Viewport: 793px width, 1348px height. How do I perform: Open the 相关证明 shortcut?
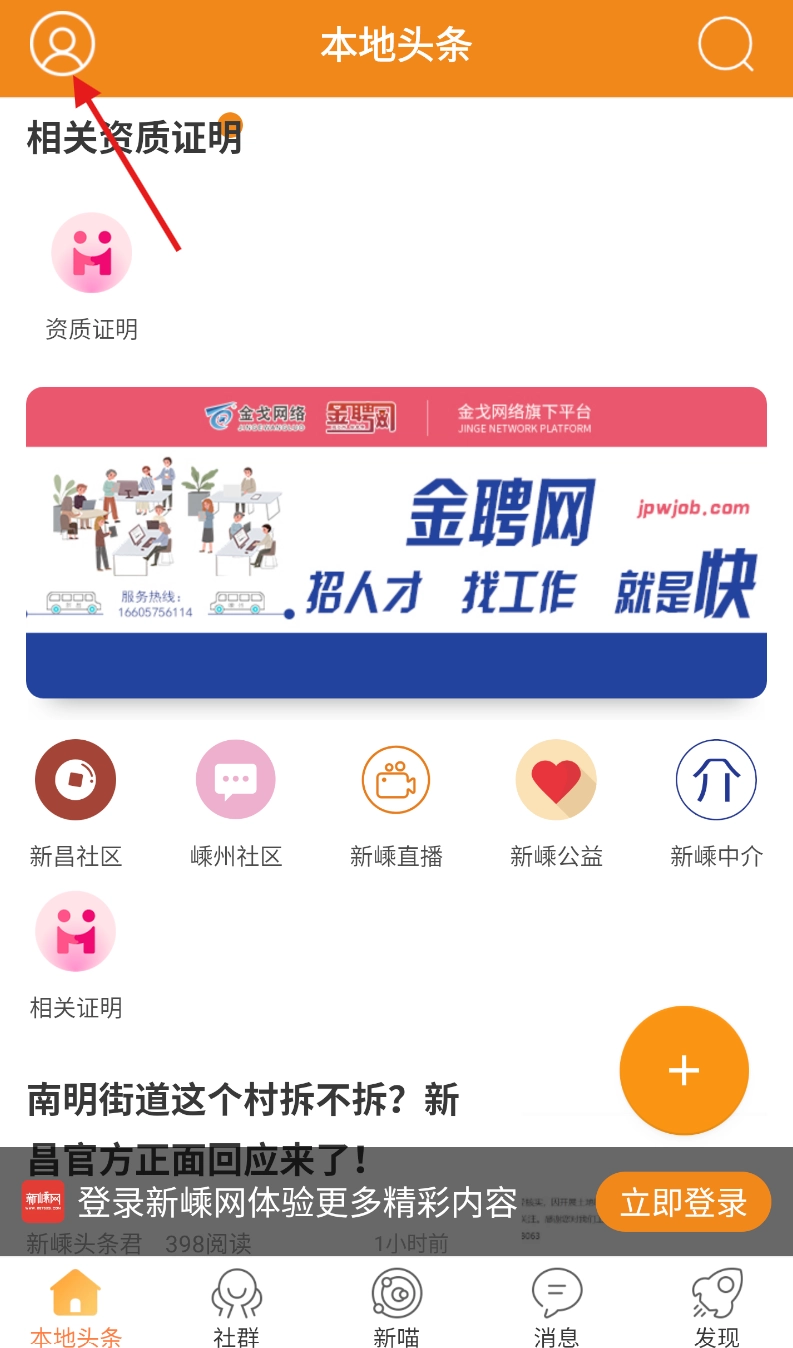click(76, 932)
